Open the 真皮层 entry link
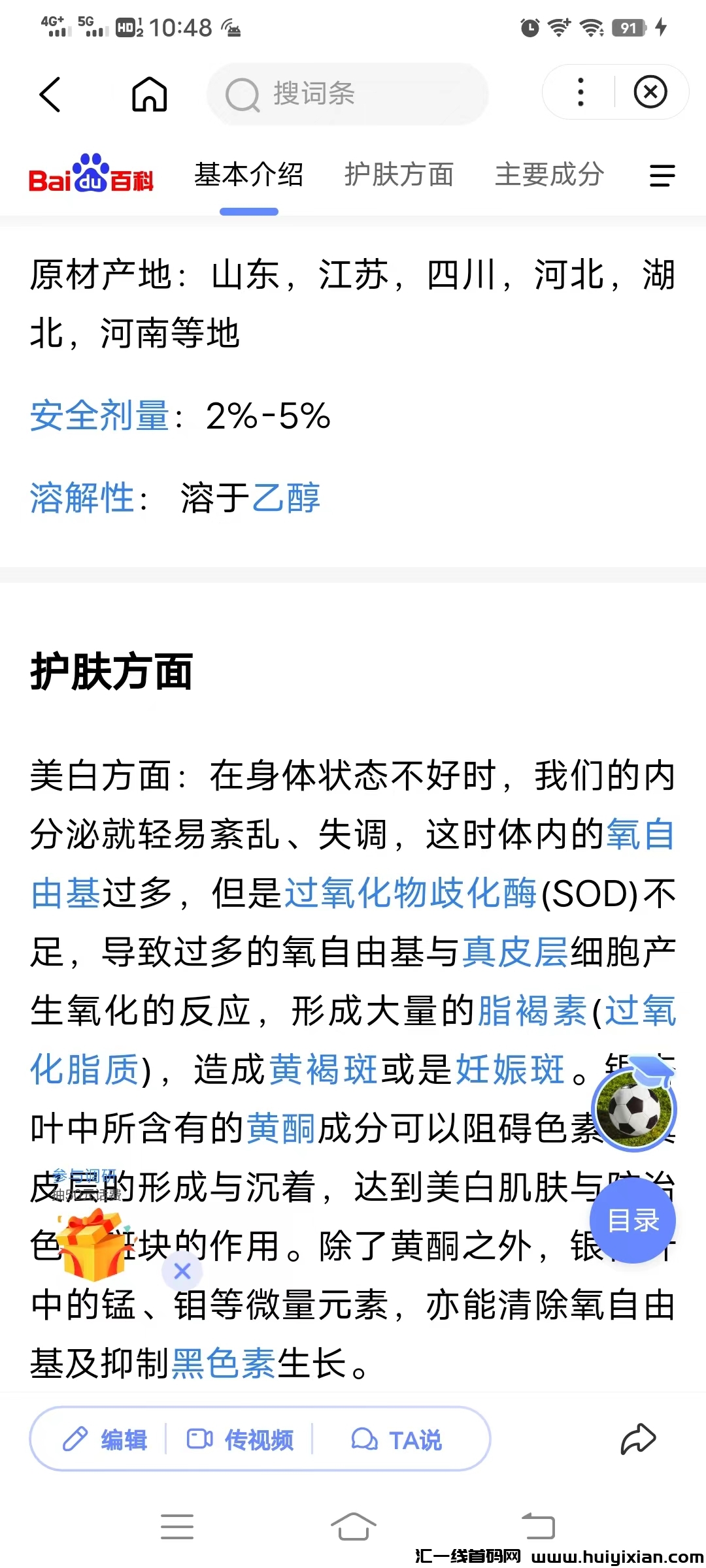The image size is (706, 1568). click(515, 952)
